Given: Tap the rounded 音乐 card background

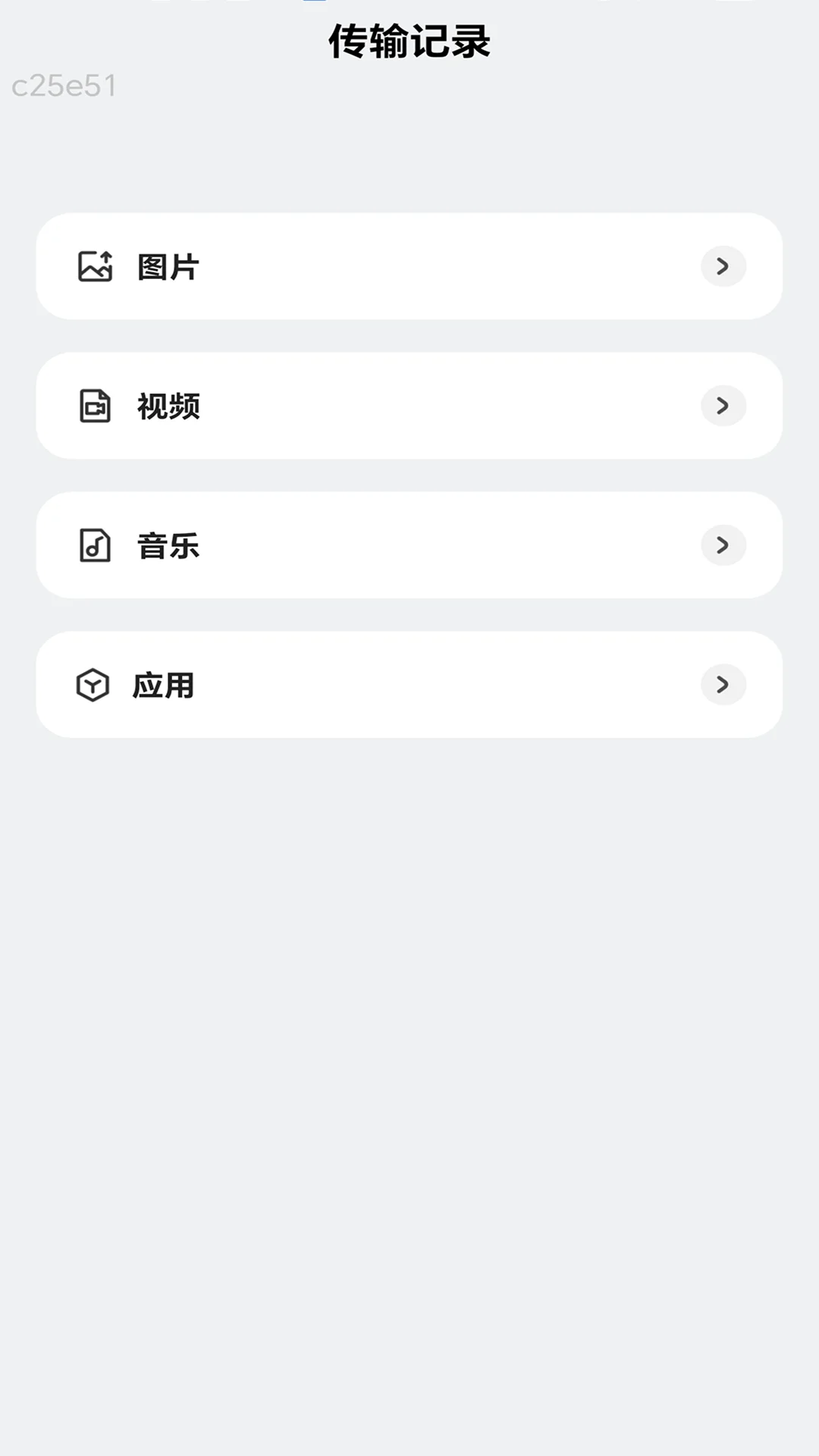Looking at the screenshot, I should [409, 545].
